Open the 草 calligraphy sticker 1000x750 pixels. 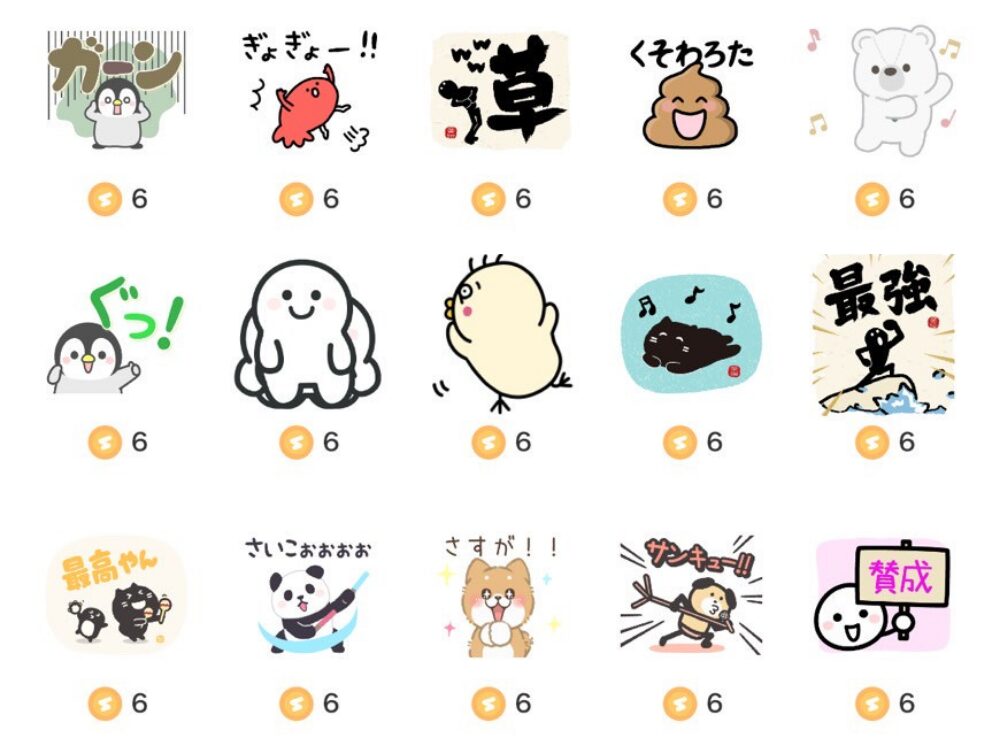(x=501, y=92)
